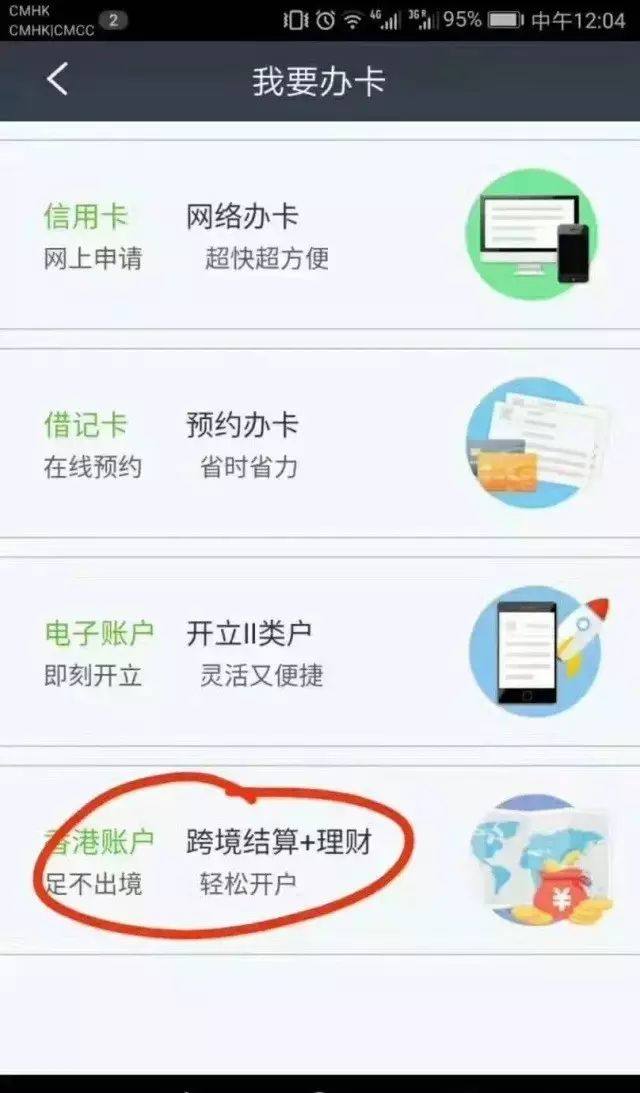Go back using the top-left arrow
This screenshot has width=640, height=1093.
point(57,80)
